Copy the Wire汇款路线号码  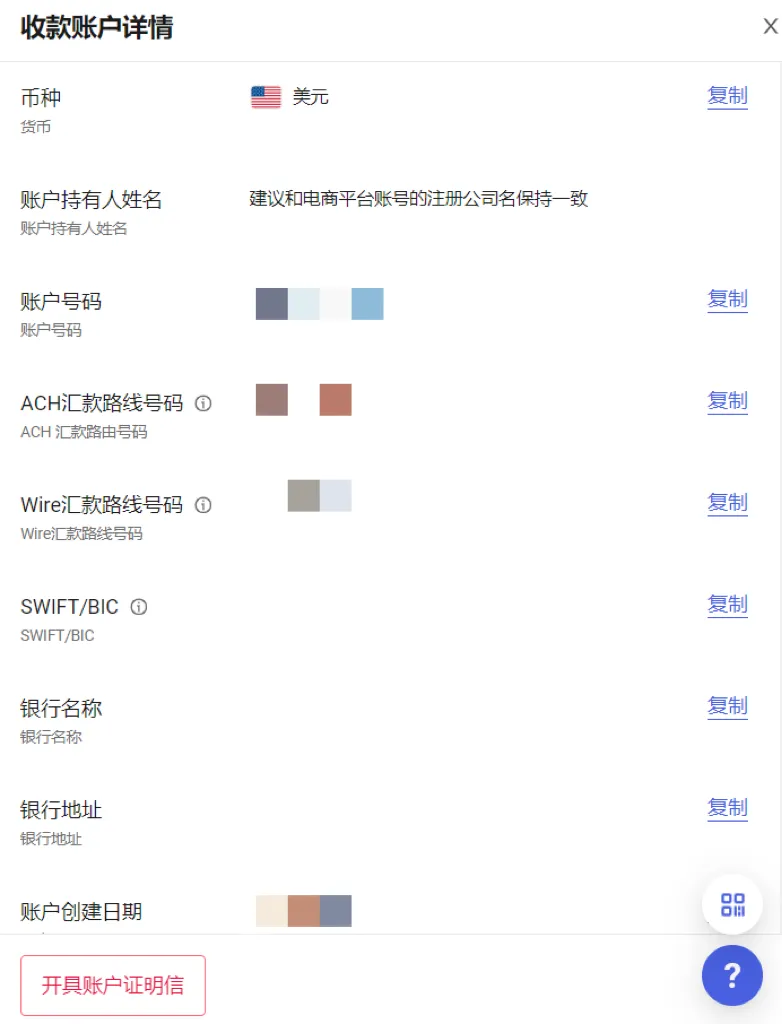coord(727,503)
